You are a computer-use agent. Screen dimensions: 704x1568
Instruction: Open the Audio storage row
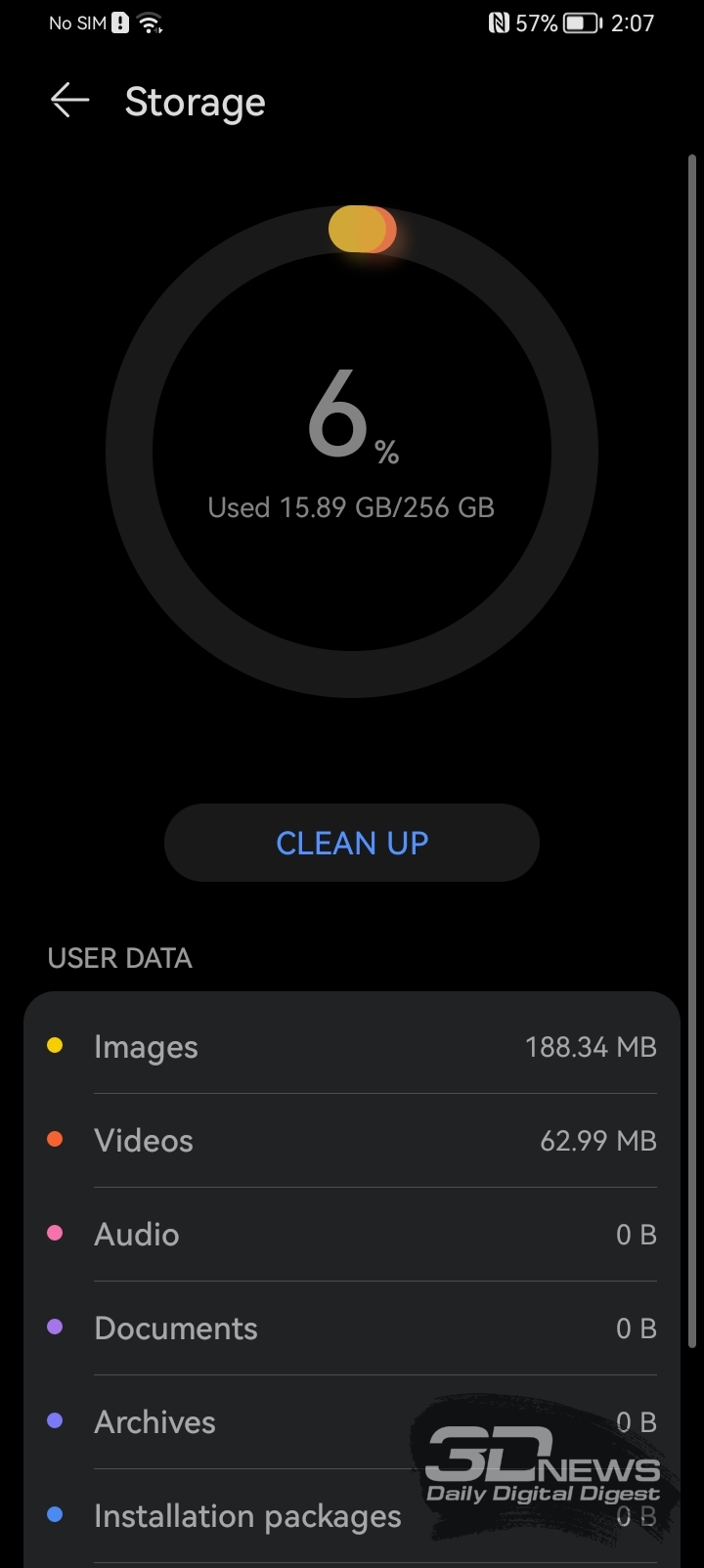(x=352, y=1235)
